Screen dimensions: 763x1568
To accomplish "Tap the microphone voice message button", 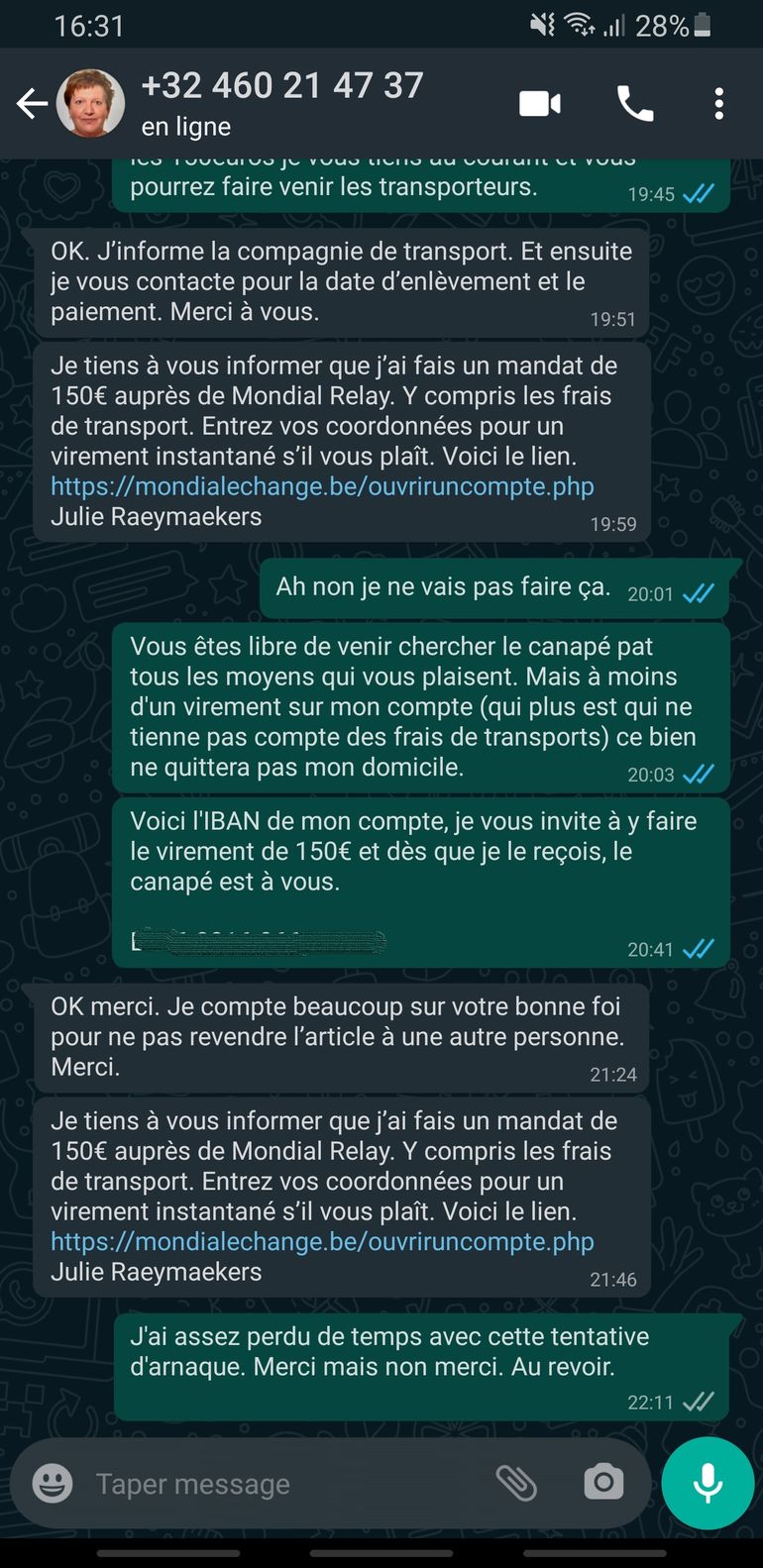I will 708,1483.
